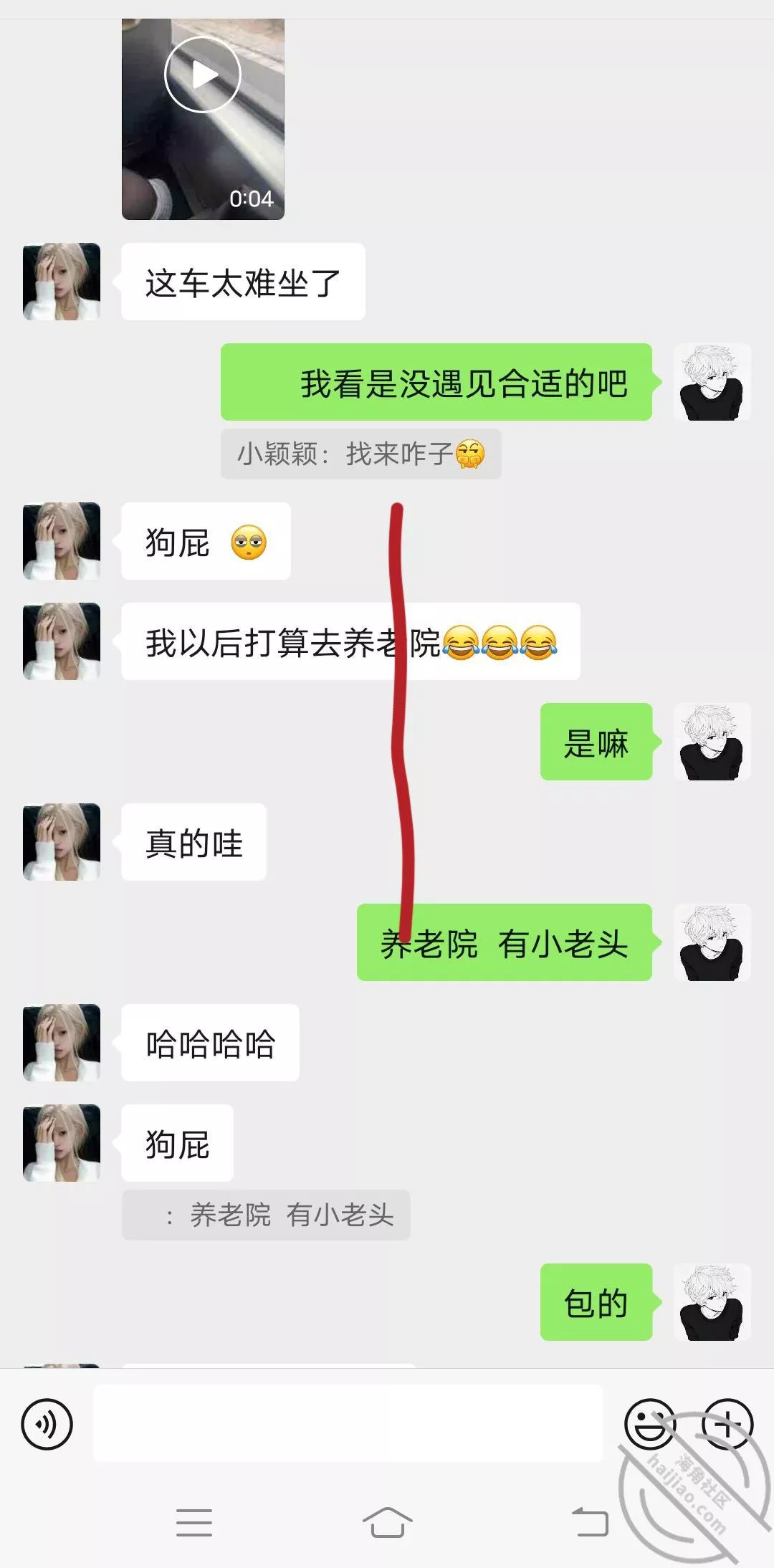Return to the phone home screen
The width and height of the screenshot is (774, 1568).
tap(387, 1522)
